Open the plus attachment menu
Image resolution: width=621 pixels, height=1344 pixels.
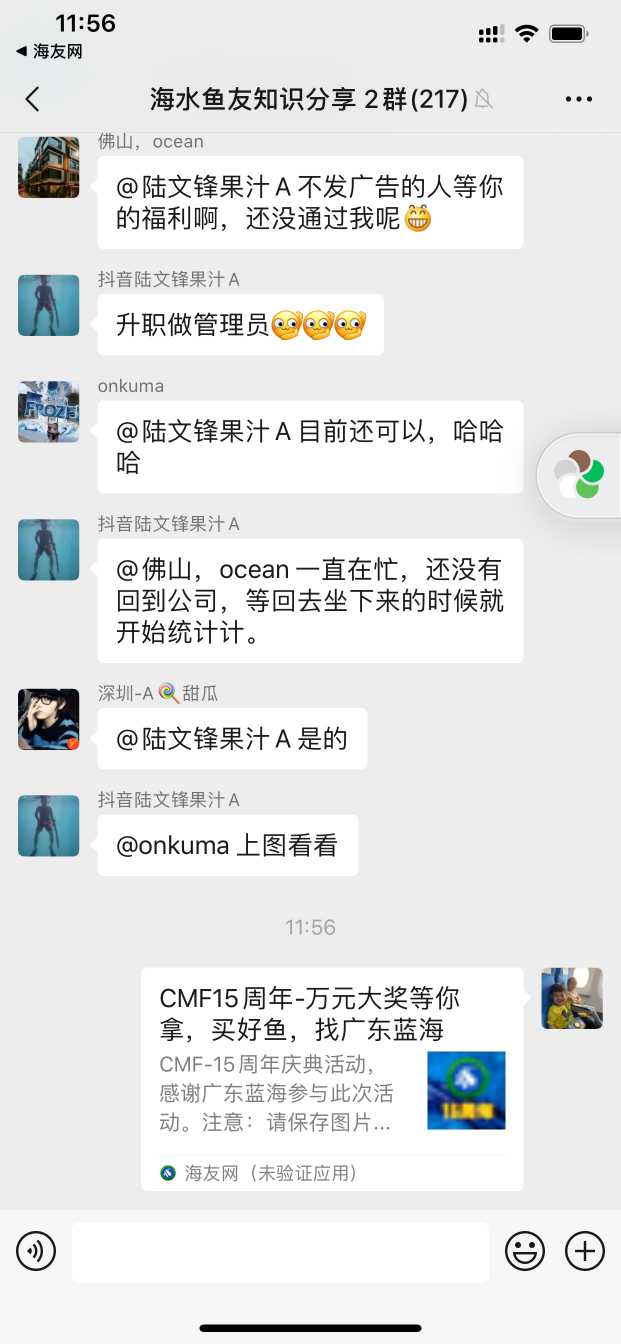(585, 1250)
